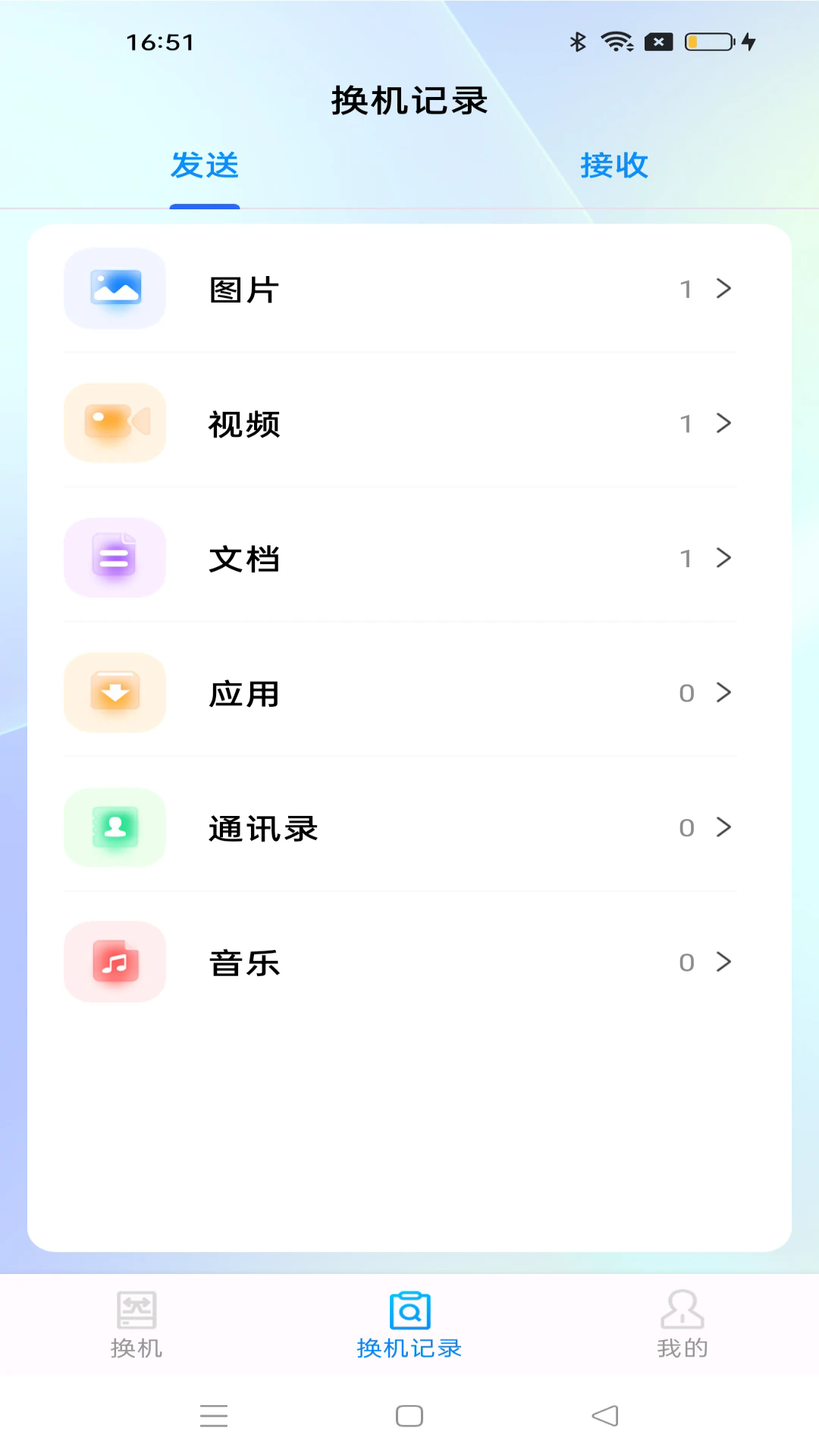The image size is (819, 1456).
Task: Expand the 音乐 row chevron
Action: click(724, 962)
